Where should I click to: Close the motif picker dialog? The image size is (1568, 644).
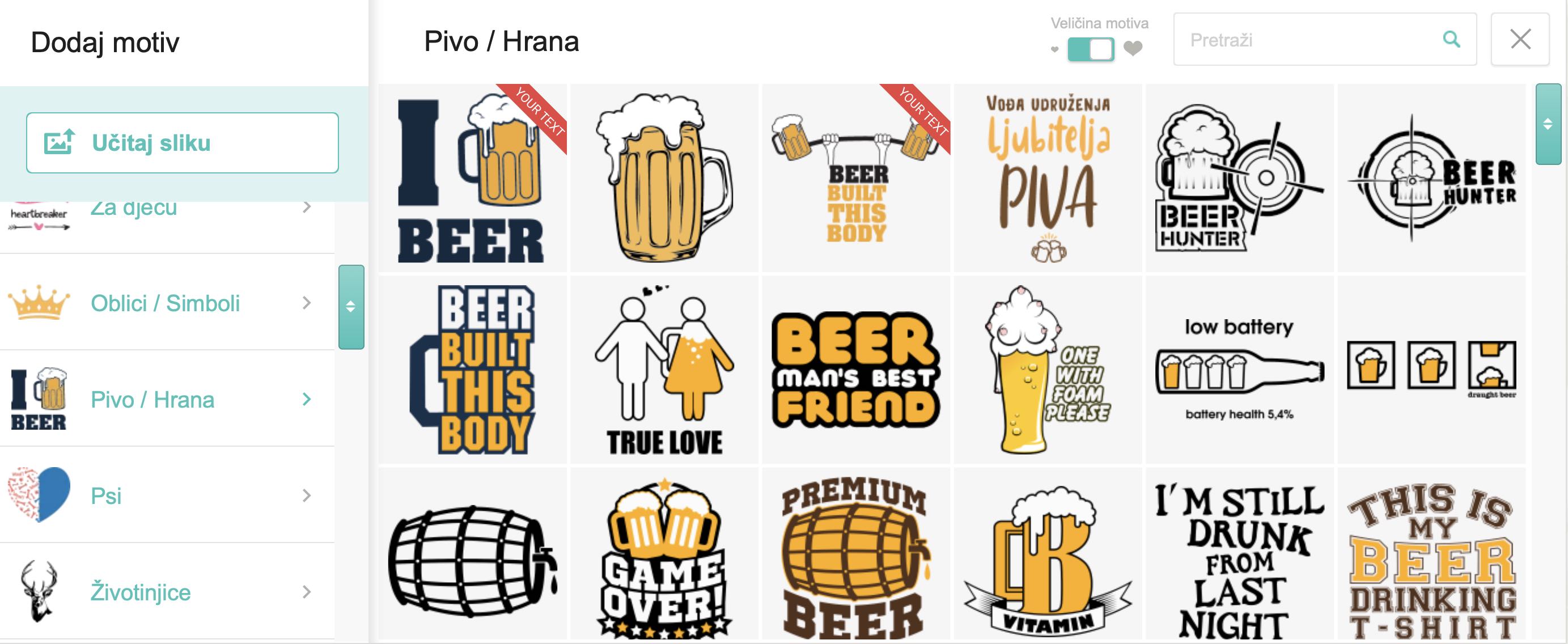point(1519,40)
